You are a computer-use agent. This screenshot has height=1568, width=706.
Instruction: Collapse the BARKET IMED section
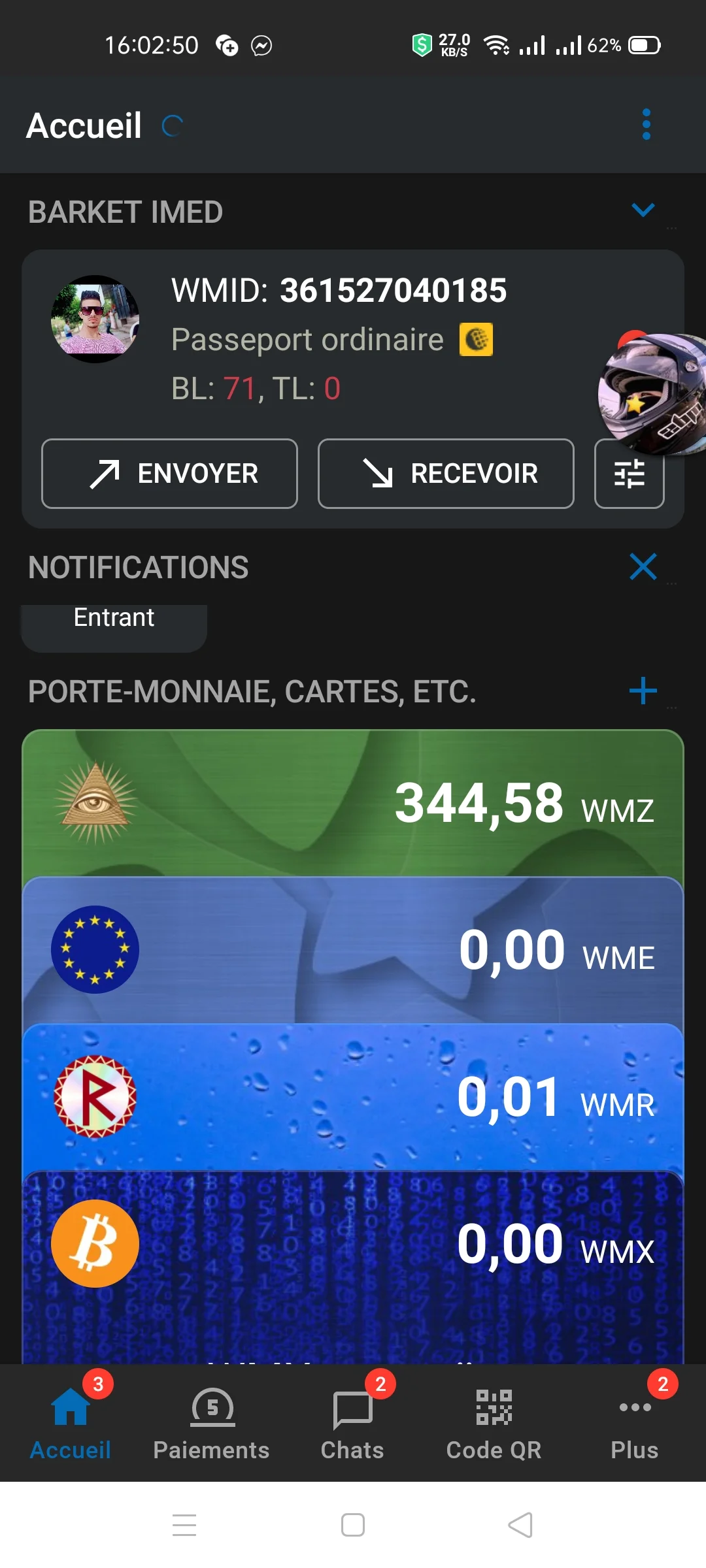643,210
